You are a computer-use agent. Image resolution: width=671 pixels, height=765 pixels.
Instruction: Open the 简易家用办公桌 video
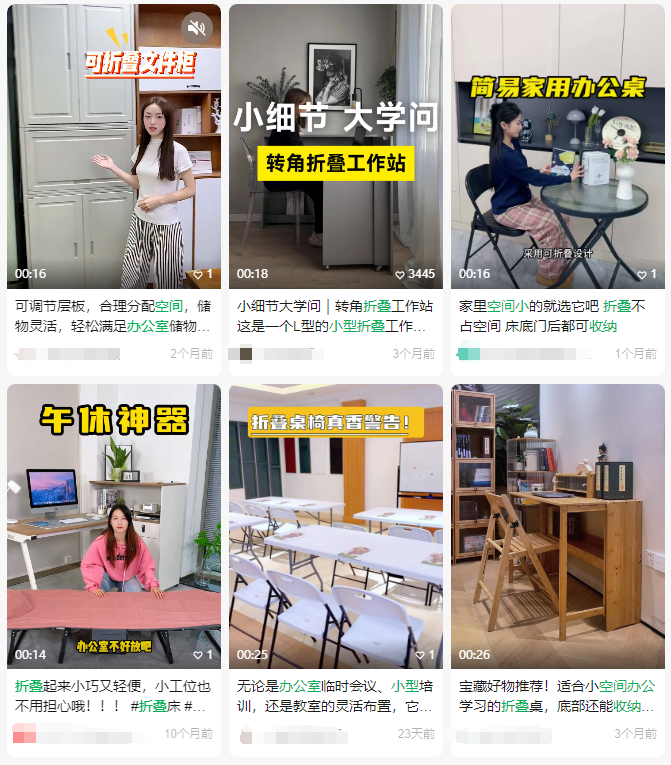(557, 150)
